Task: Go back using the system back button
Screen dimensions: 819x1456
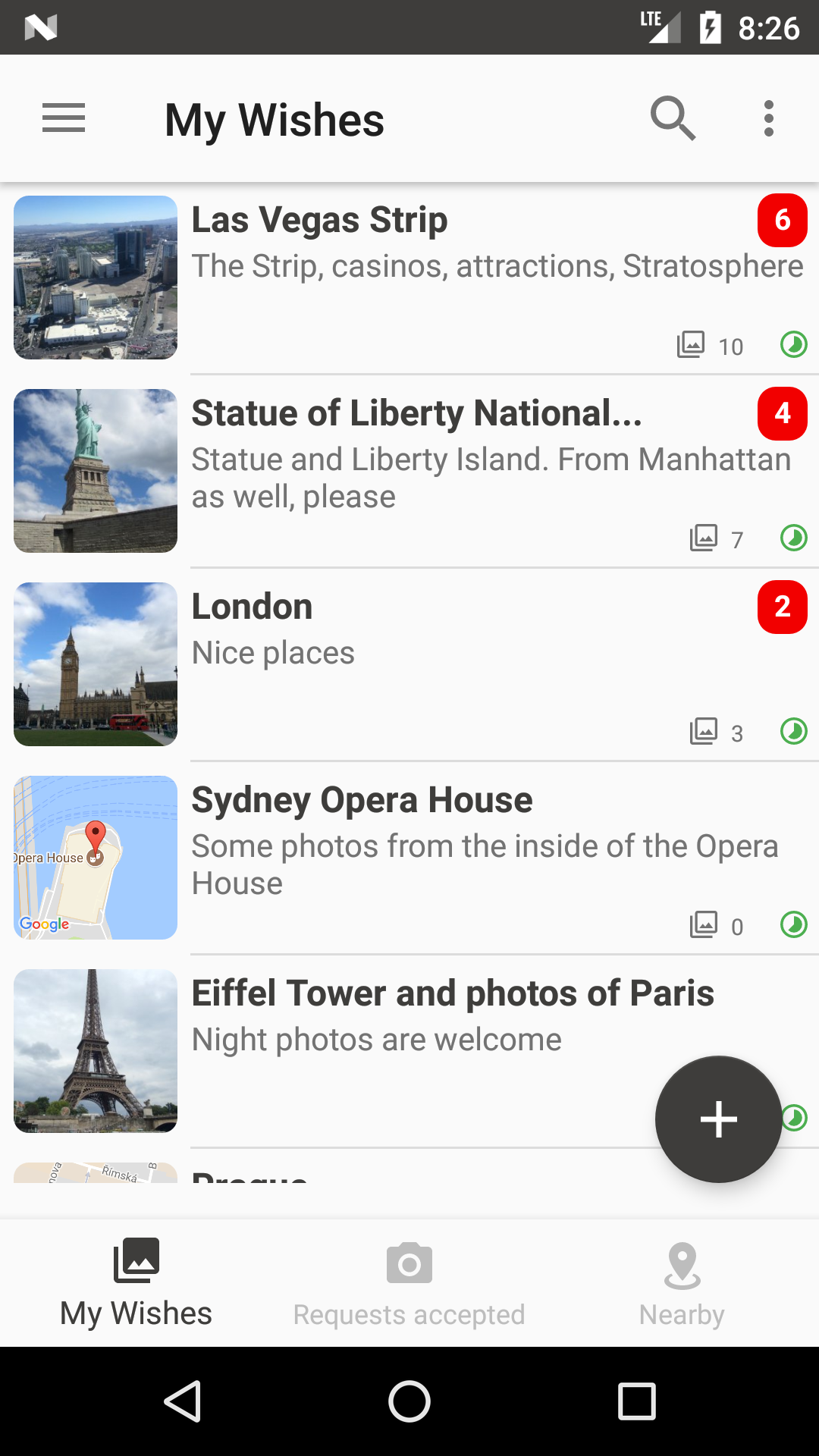Action: tap(183, 1401)
